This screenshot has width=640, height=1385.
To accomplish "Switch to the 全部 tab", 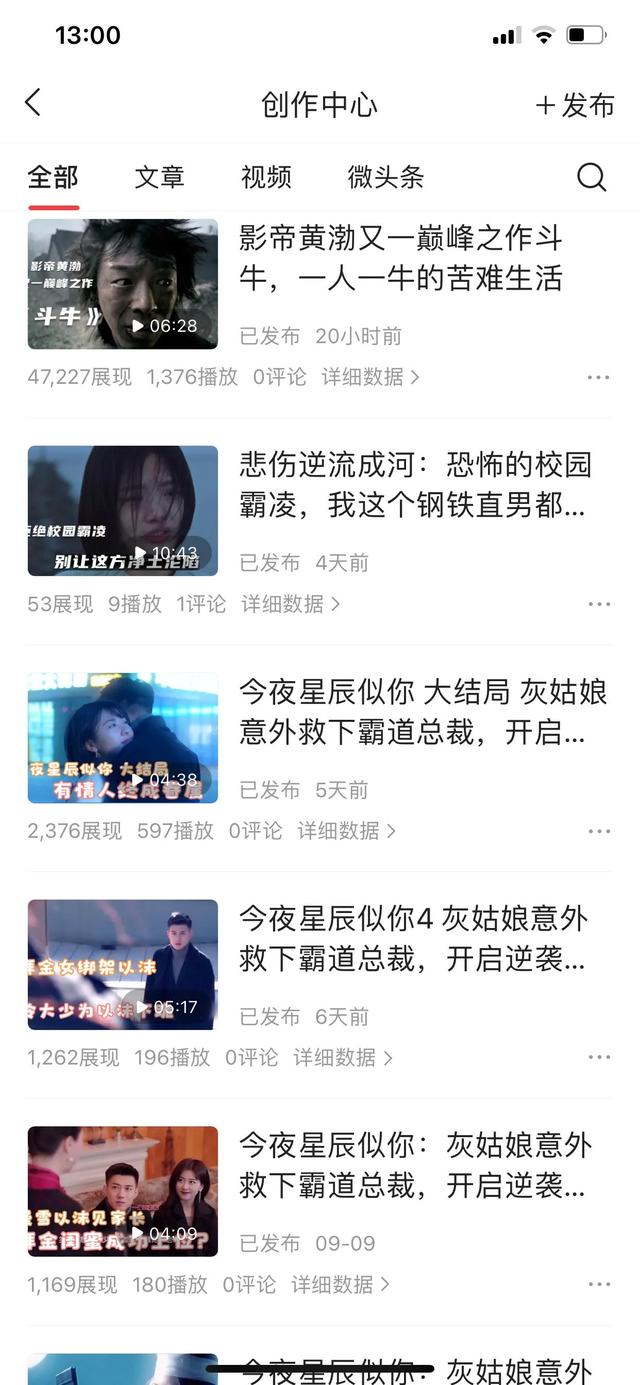I will 53,177.
